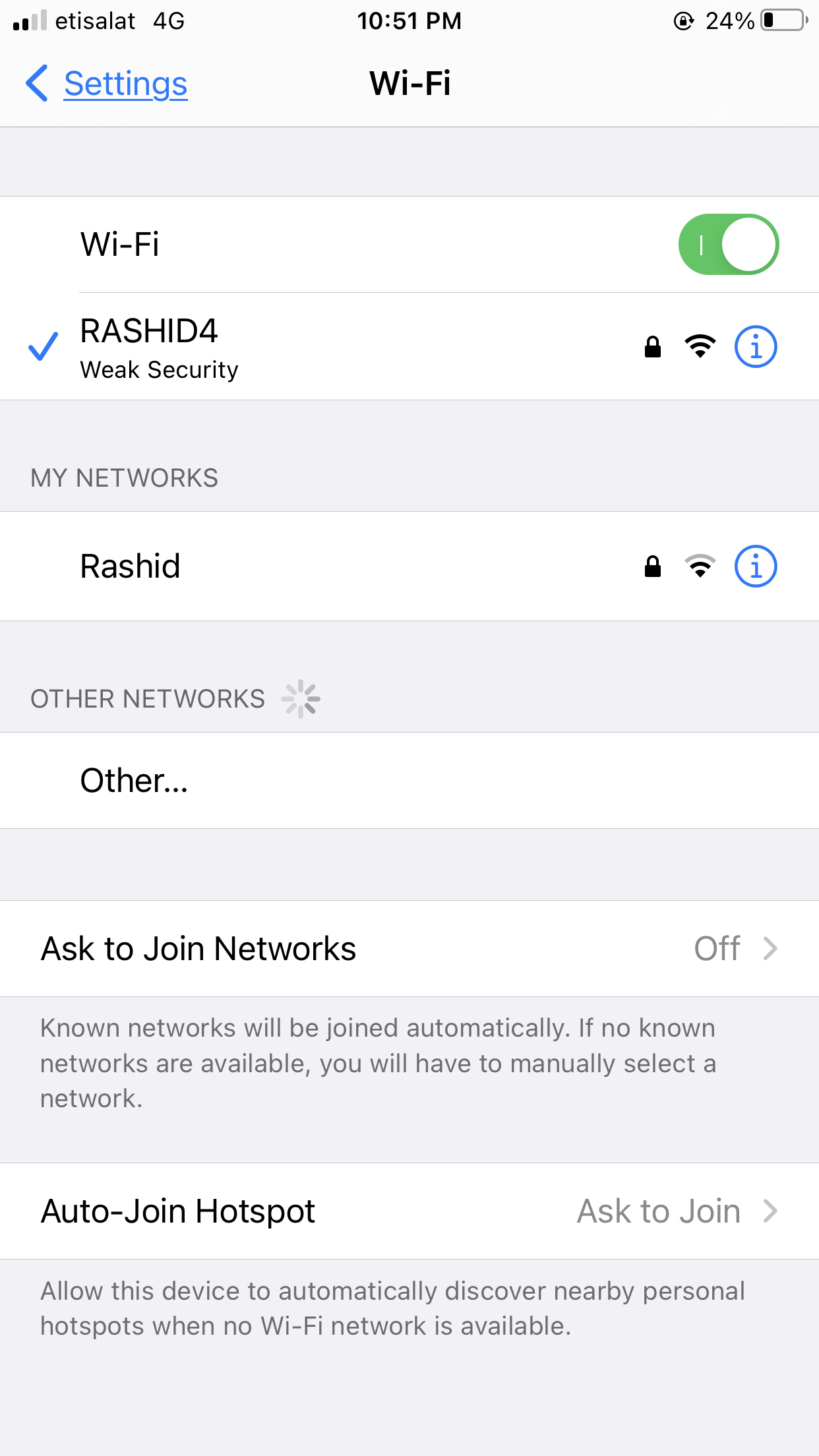Choose Other… to add a network

point(135,781)
